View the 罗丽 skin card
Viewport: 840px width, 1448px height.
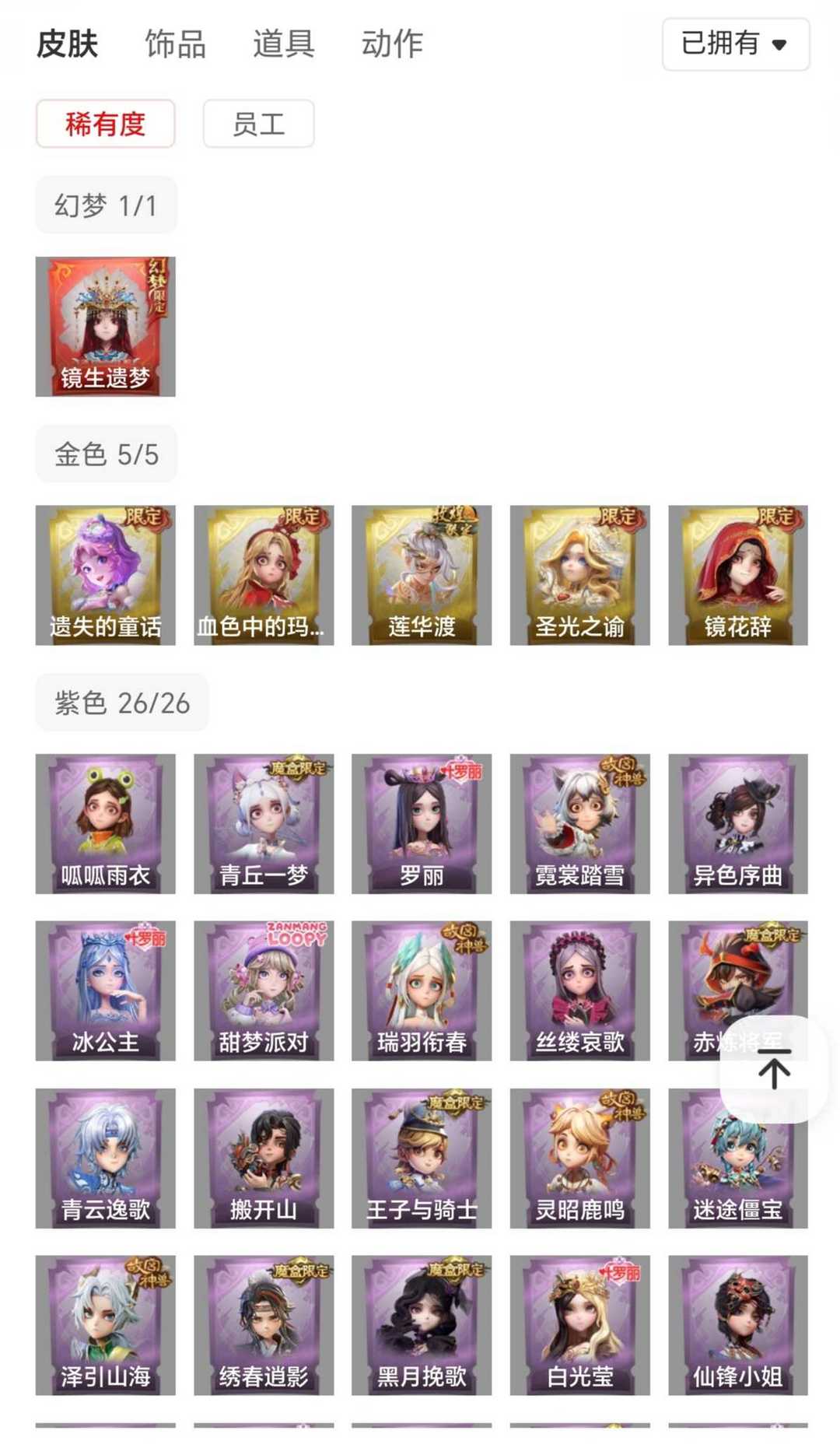click(x=422, y=823)
